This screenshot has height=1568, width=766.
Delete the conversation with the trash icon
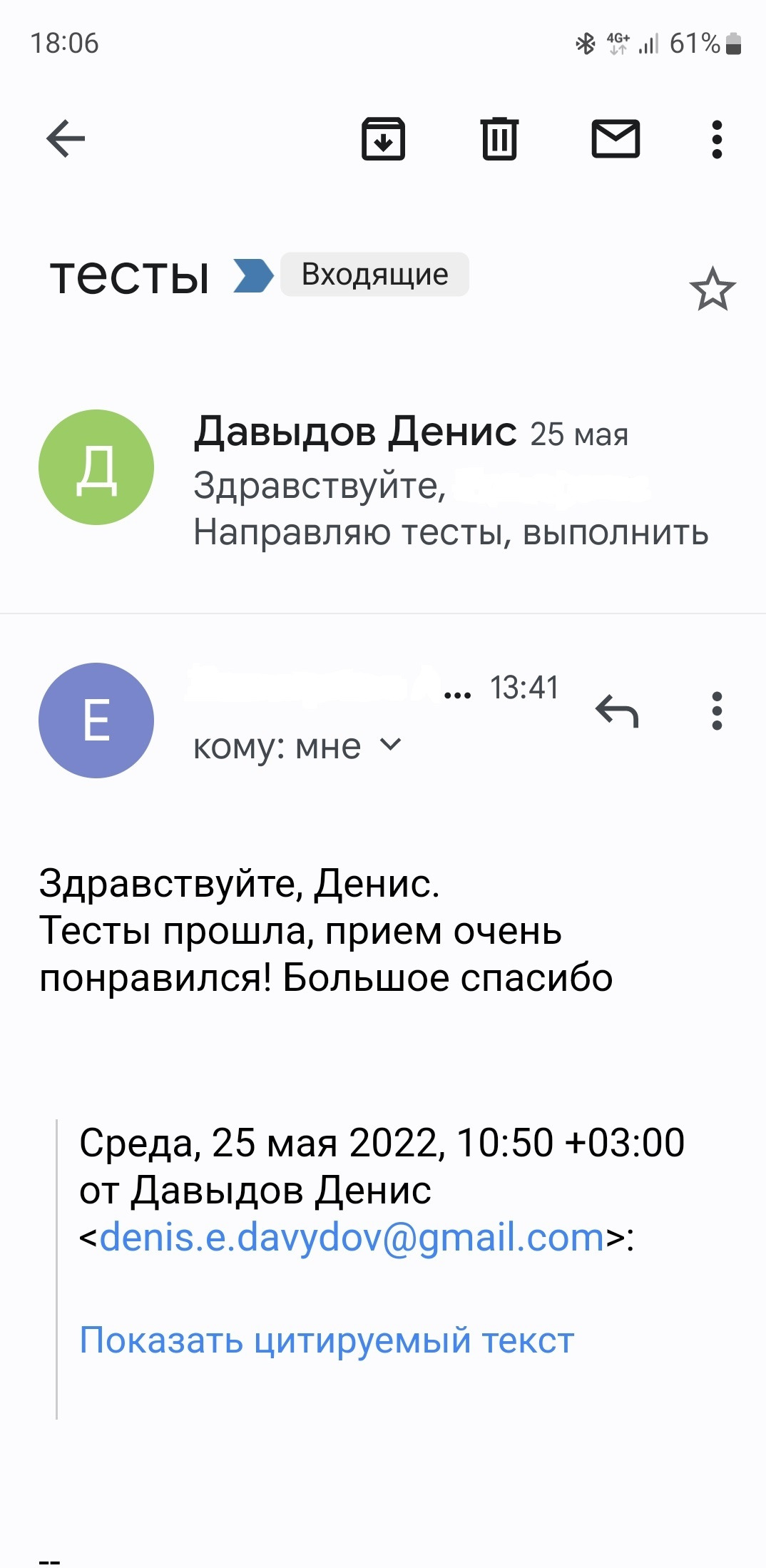click(x=499, y=138)
